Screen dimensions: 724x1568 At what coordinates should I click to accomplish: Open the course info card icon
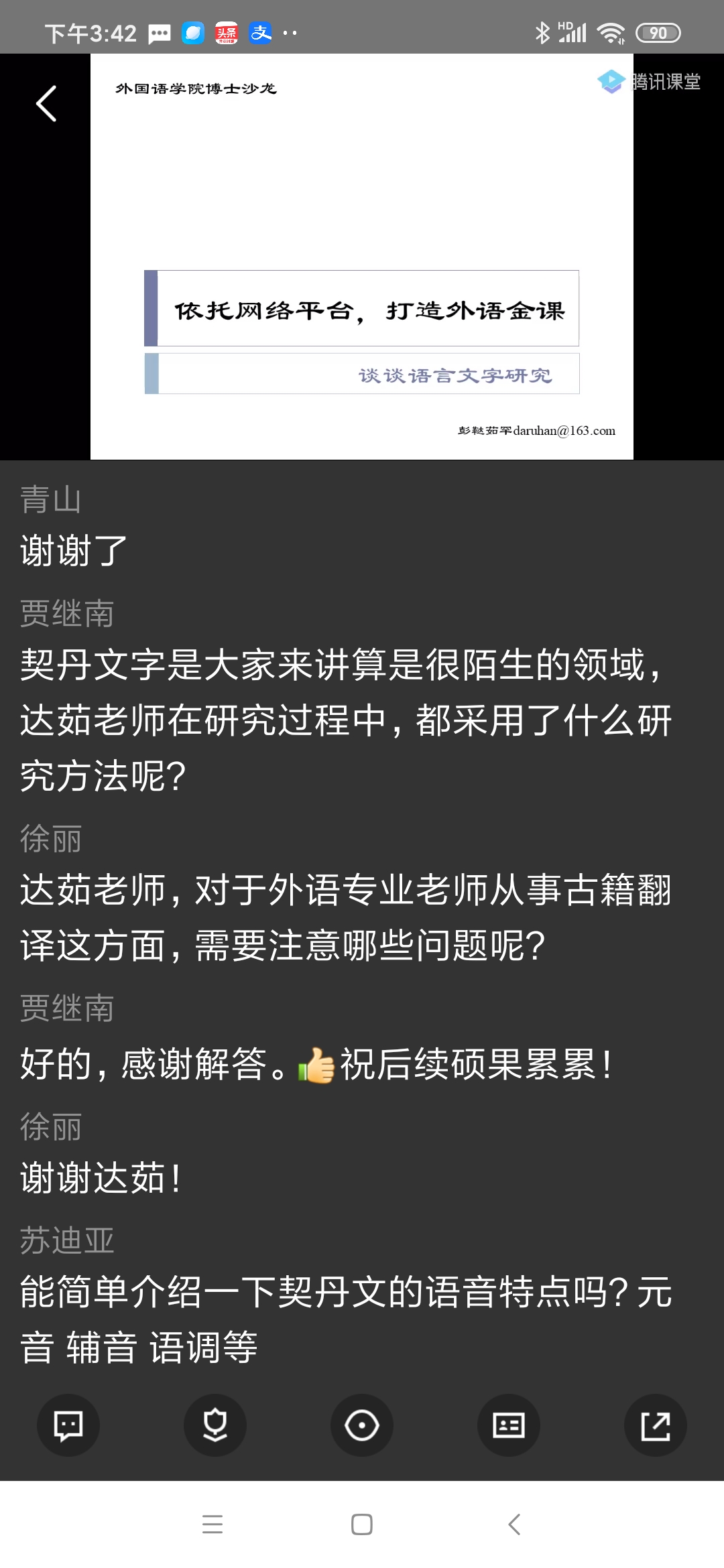click(509, 1425)
